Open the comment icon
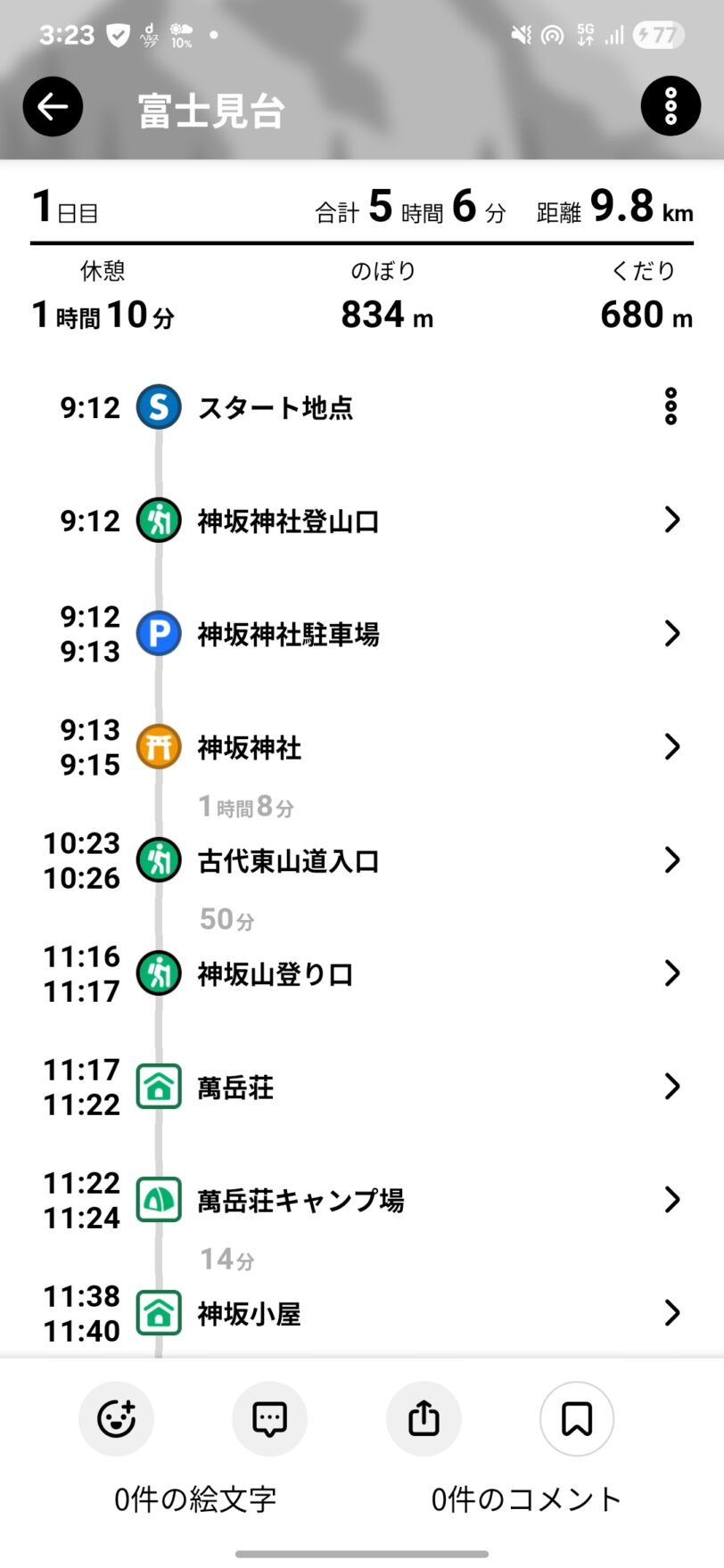 [269, 1418]
